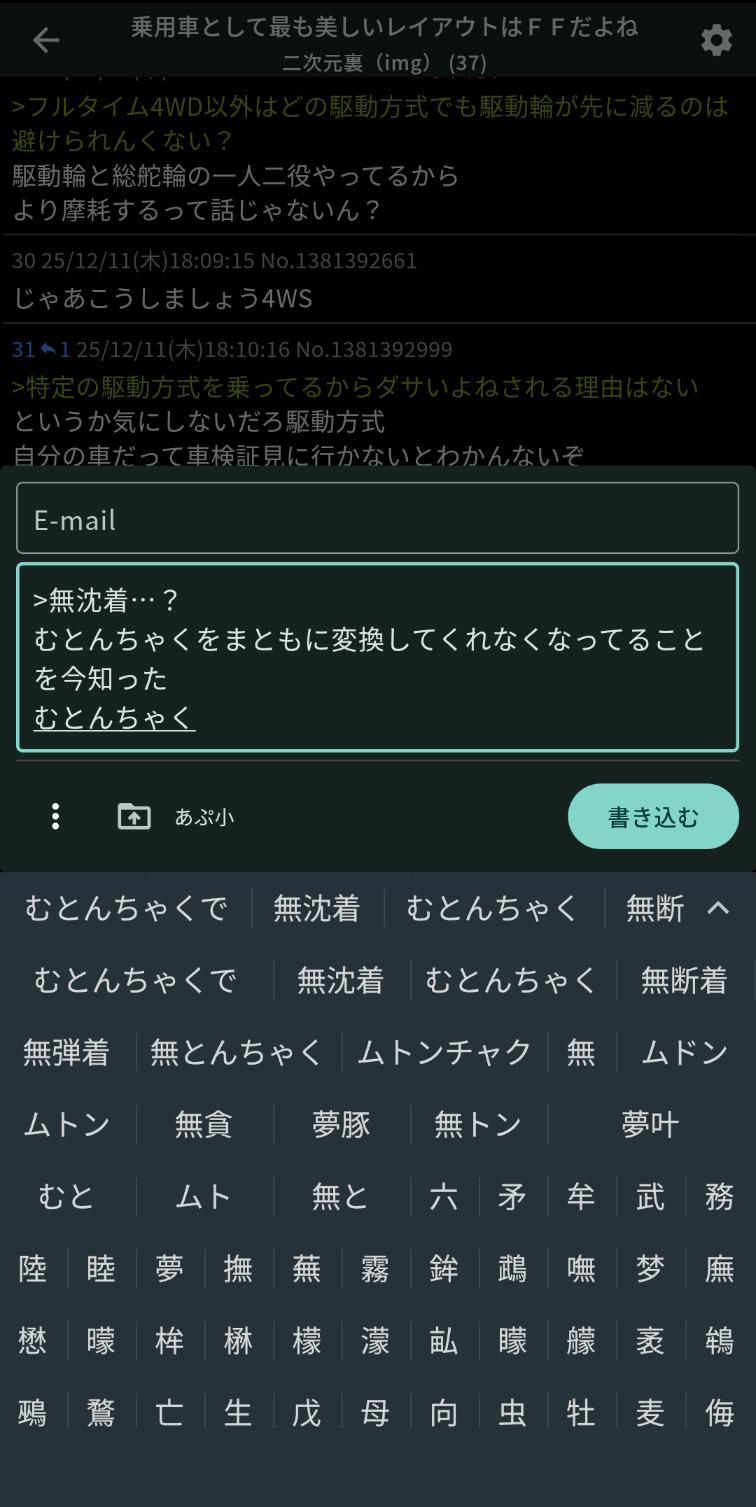Pick candidate 無とんちゃく
Viewport: 756px width, 1507px height.
237,1052
